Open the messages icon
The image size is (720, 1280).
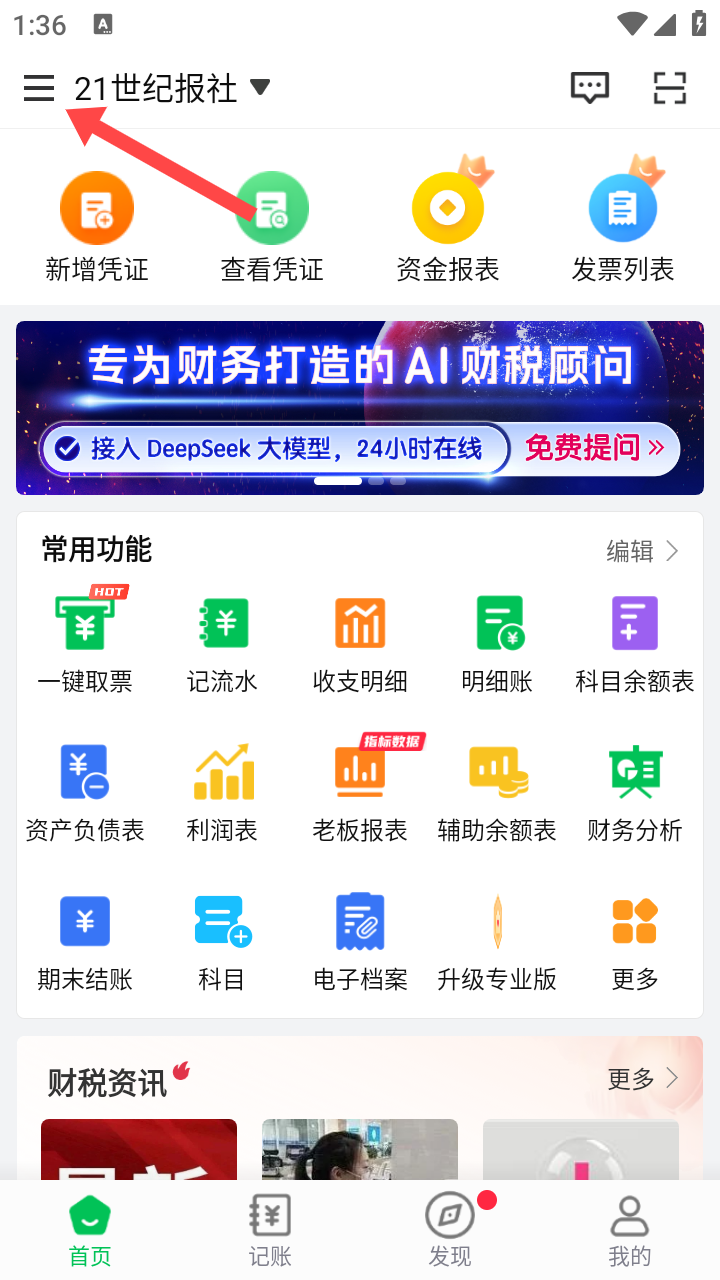pos(589,88)
